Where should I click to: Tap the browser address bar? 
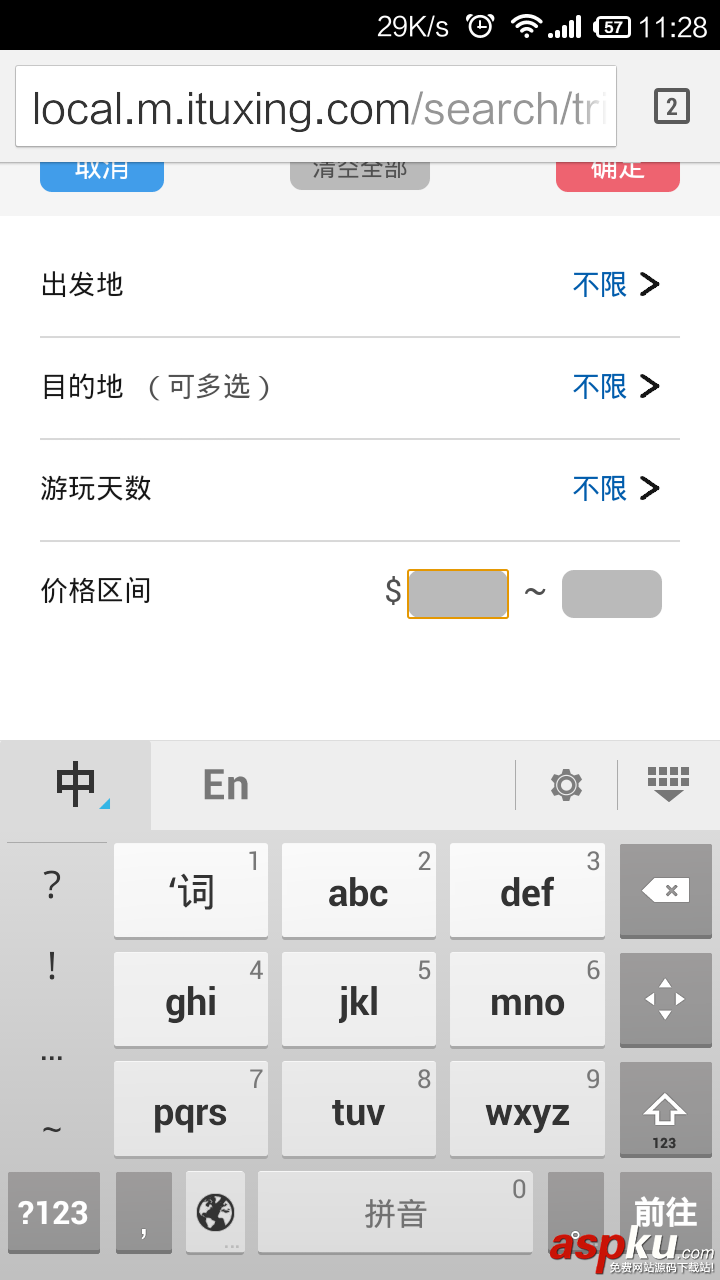315,107
